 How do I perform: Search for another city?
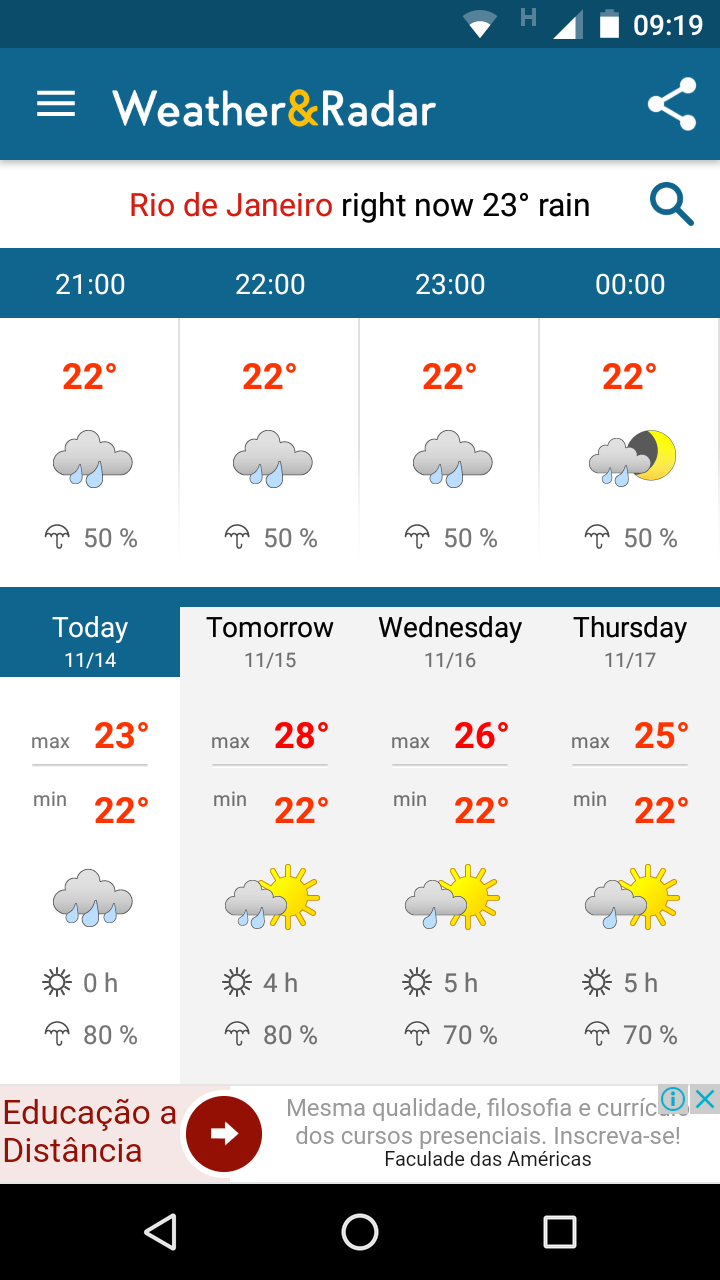point(671,205)
